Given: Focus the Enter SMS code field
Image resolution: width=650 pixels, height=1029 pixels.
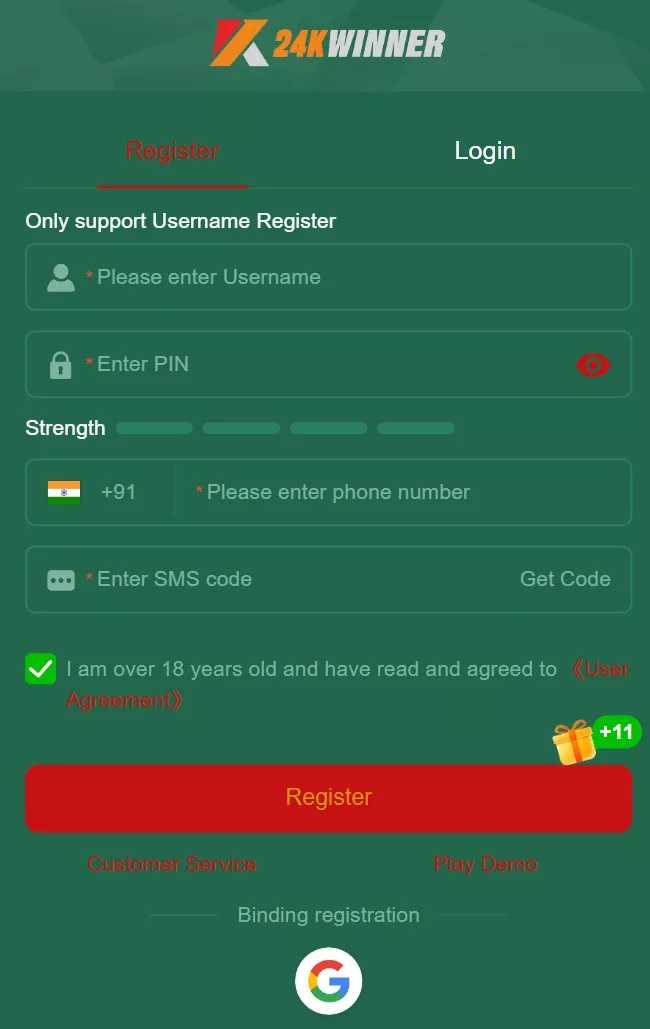Looking at the screenshot, I should [290, 579].
